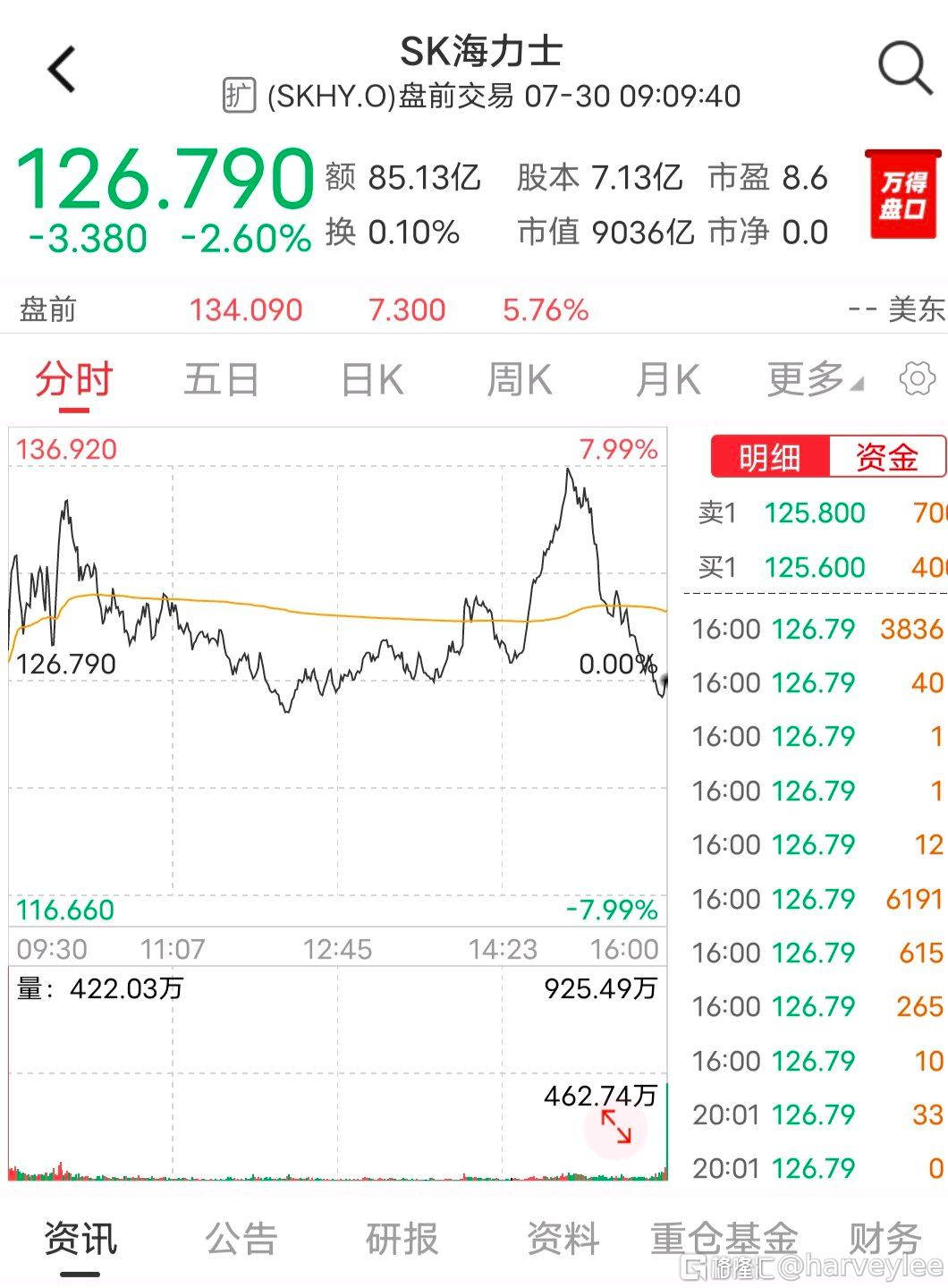Expand the chart to fullscreen
Screen dimensions: 948x1288
[616, 1127]
